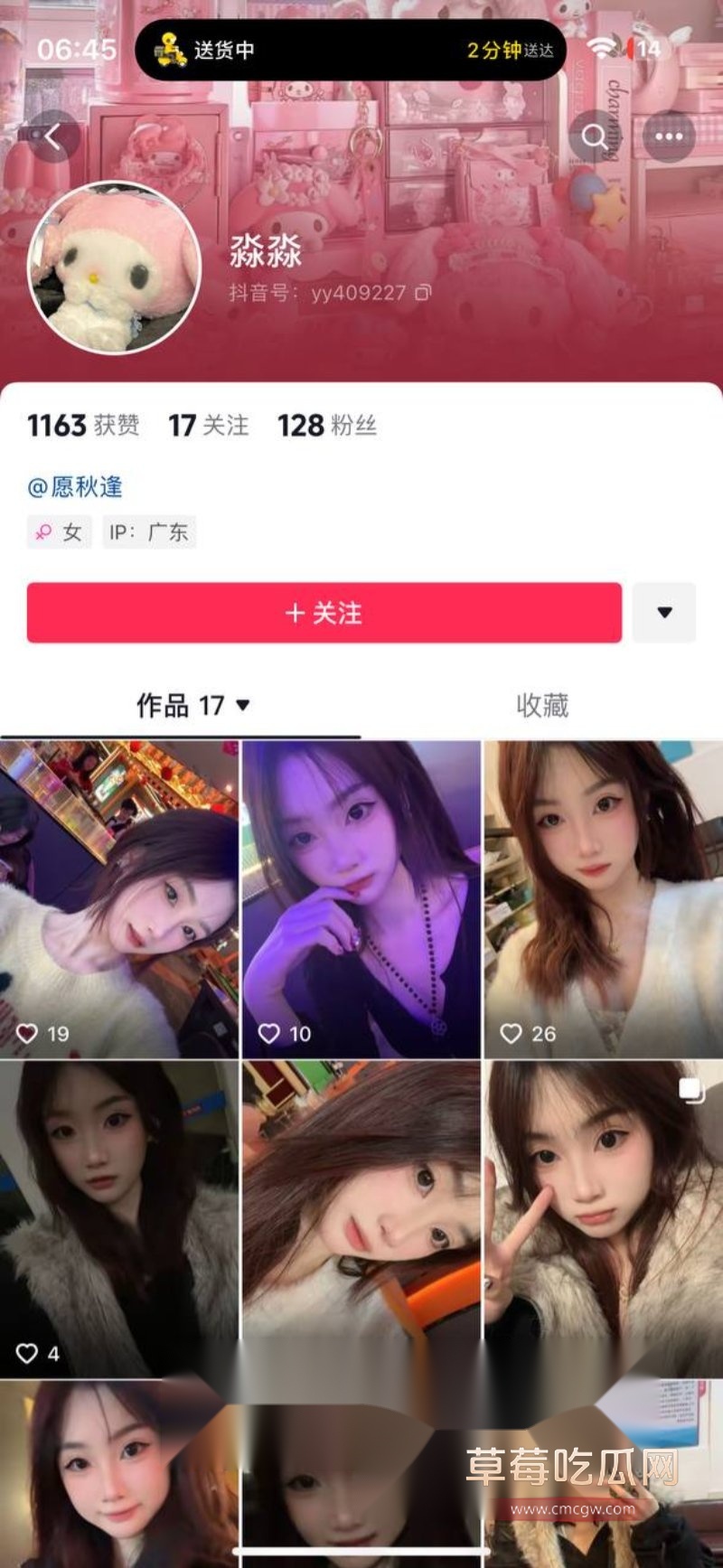This screenshot has width=723, height=1568.
Task: Tap the 关注 follow button
Action: [x=325, y=613]
